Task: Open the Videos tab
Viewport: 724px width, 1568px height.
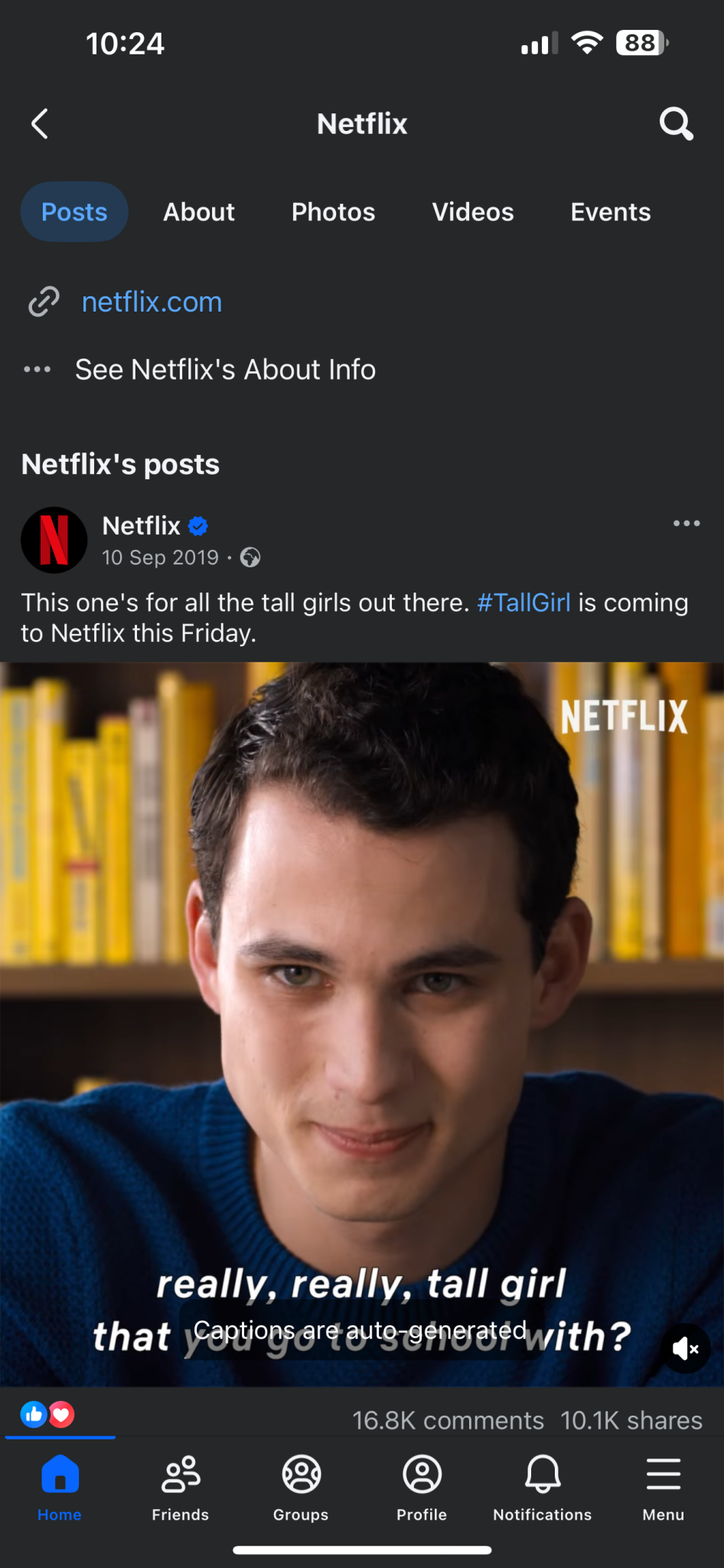Action: coord(473,212)
